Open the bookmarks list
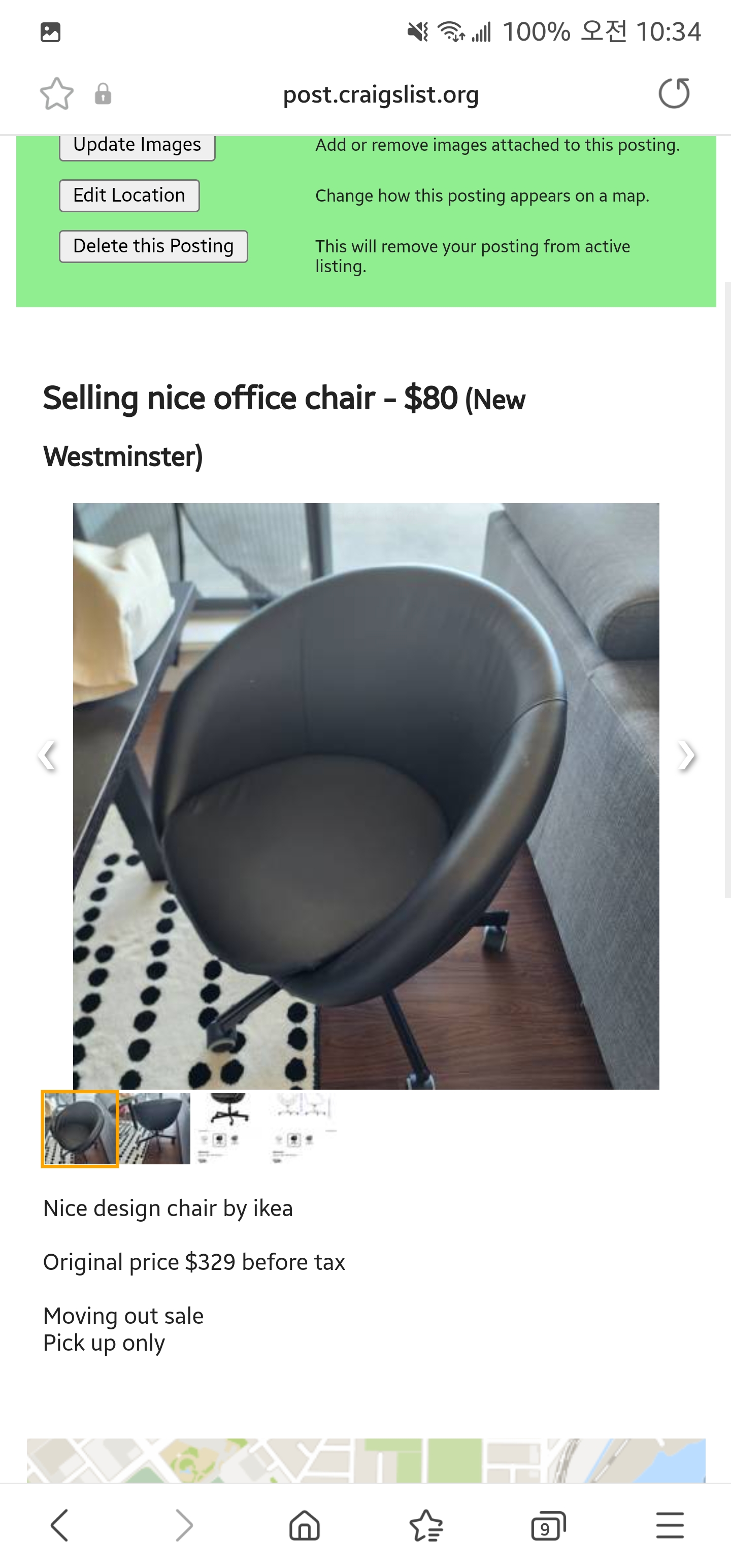Image resolution: width=731 pixels, height=1568 pixels. [426, 1525]
